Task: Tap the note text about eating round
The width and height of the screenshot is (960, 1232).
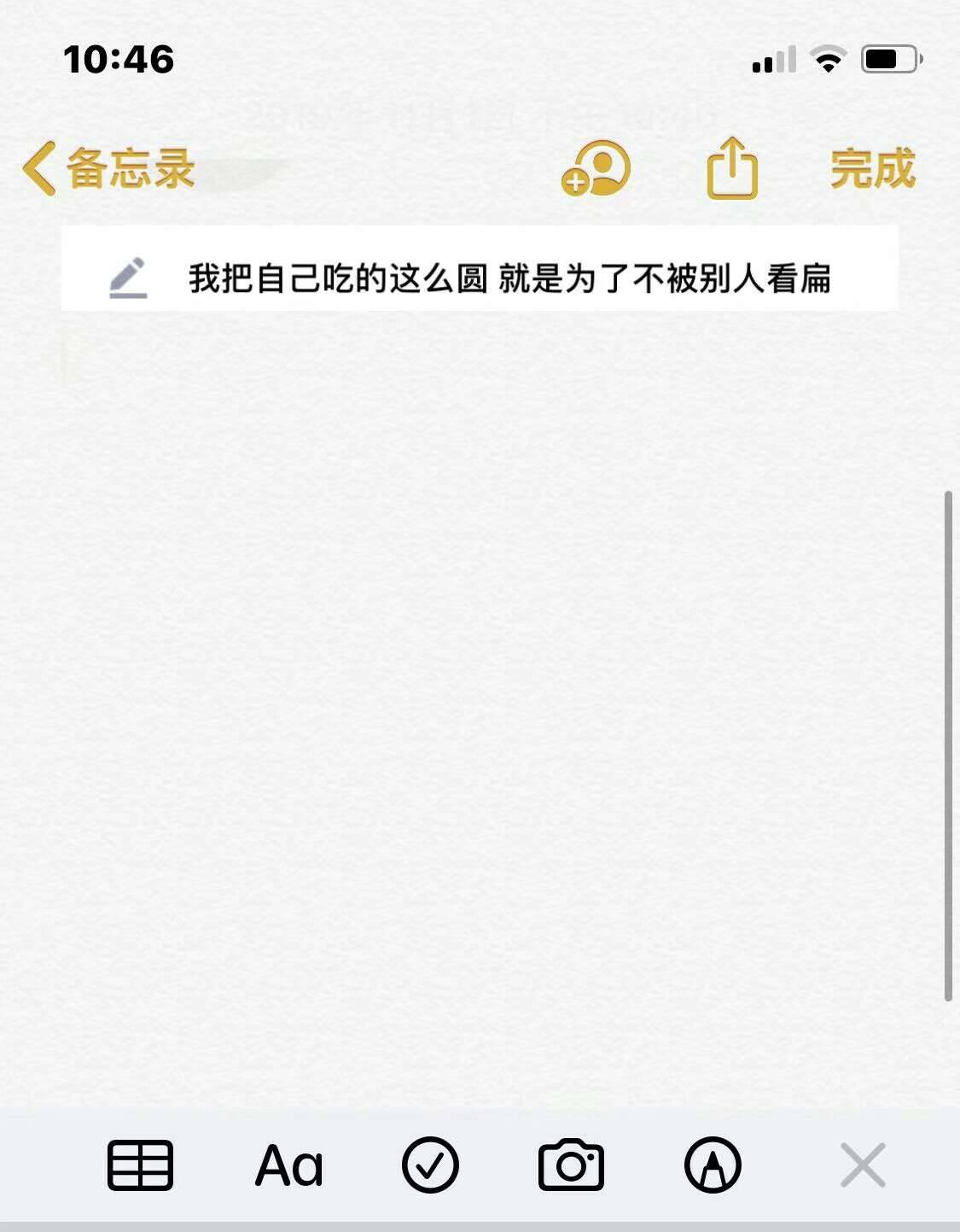Action: pos(512,277)
